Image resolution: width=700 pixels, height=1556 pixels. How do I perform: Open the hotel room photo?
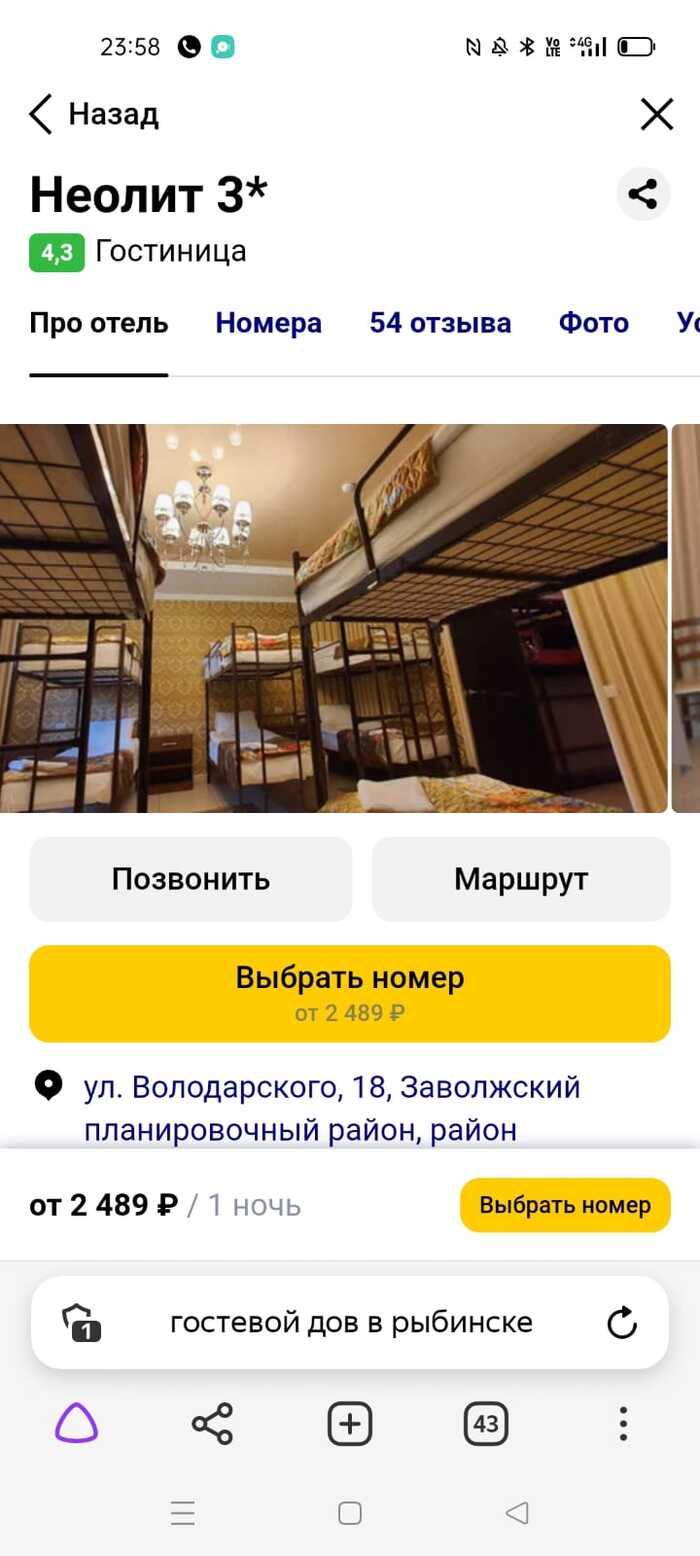click(333, 617)
